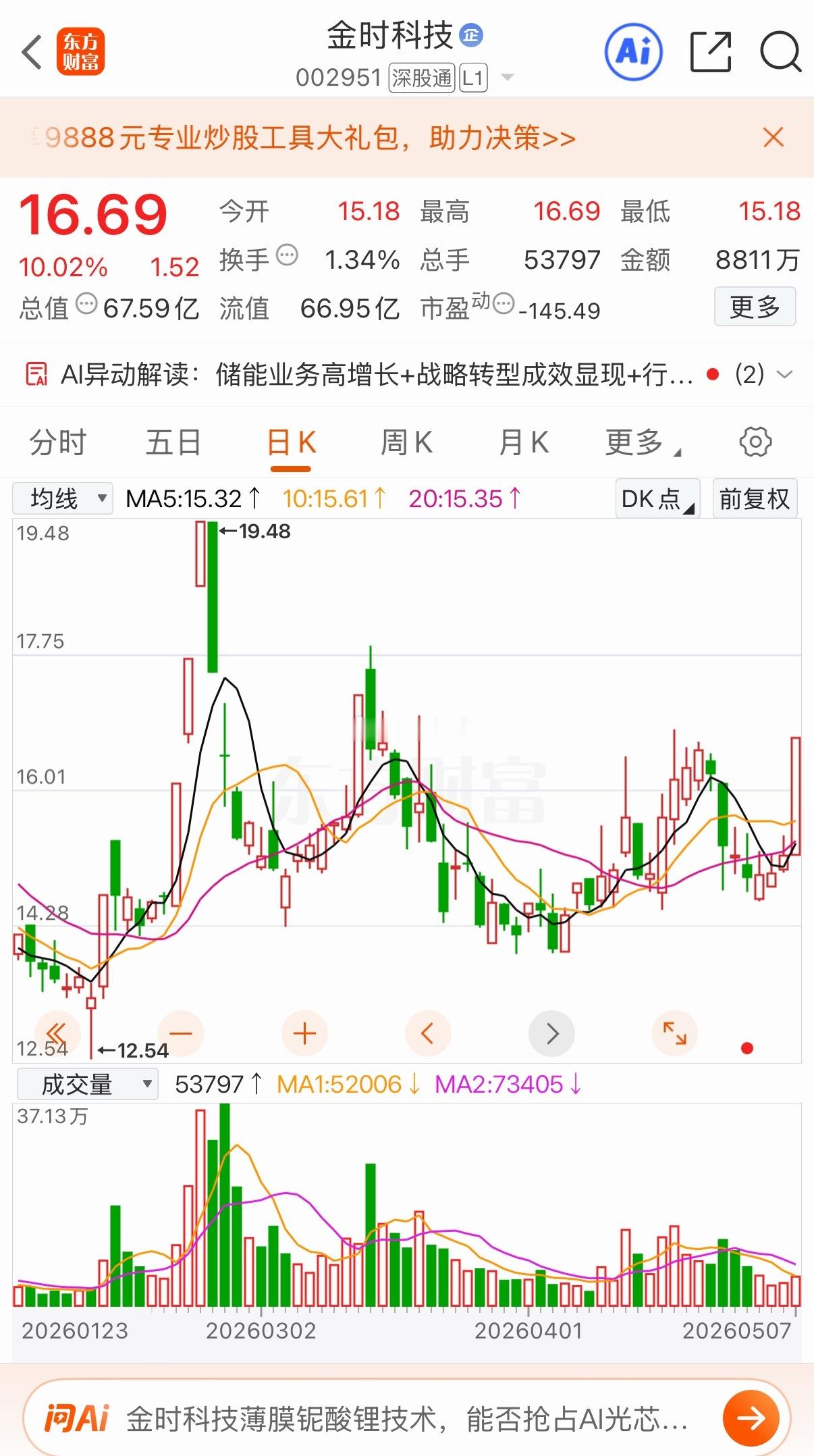The image size is (814, 1456).
Task: Expand the AI异动解读 row
Action: pyautogui.click(x=785, y=374)
